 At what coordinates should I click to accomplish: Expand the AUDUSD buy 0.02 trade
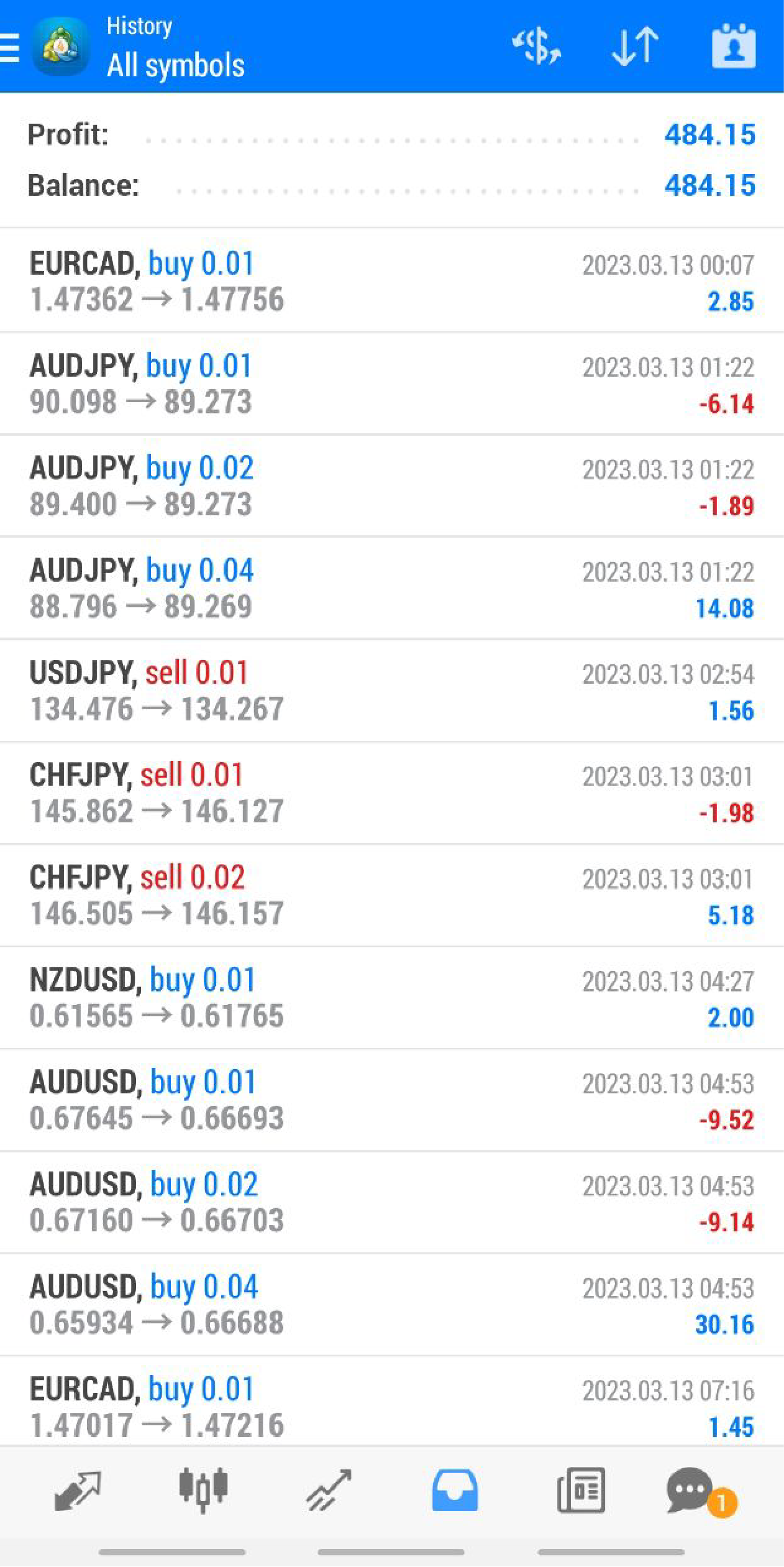[x=391, y=1202]
